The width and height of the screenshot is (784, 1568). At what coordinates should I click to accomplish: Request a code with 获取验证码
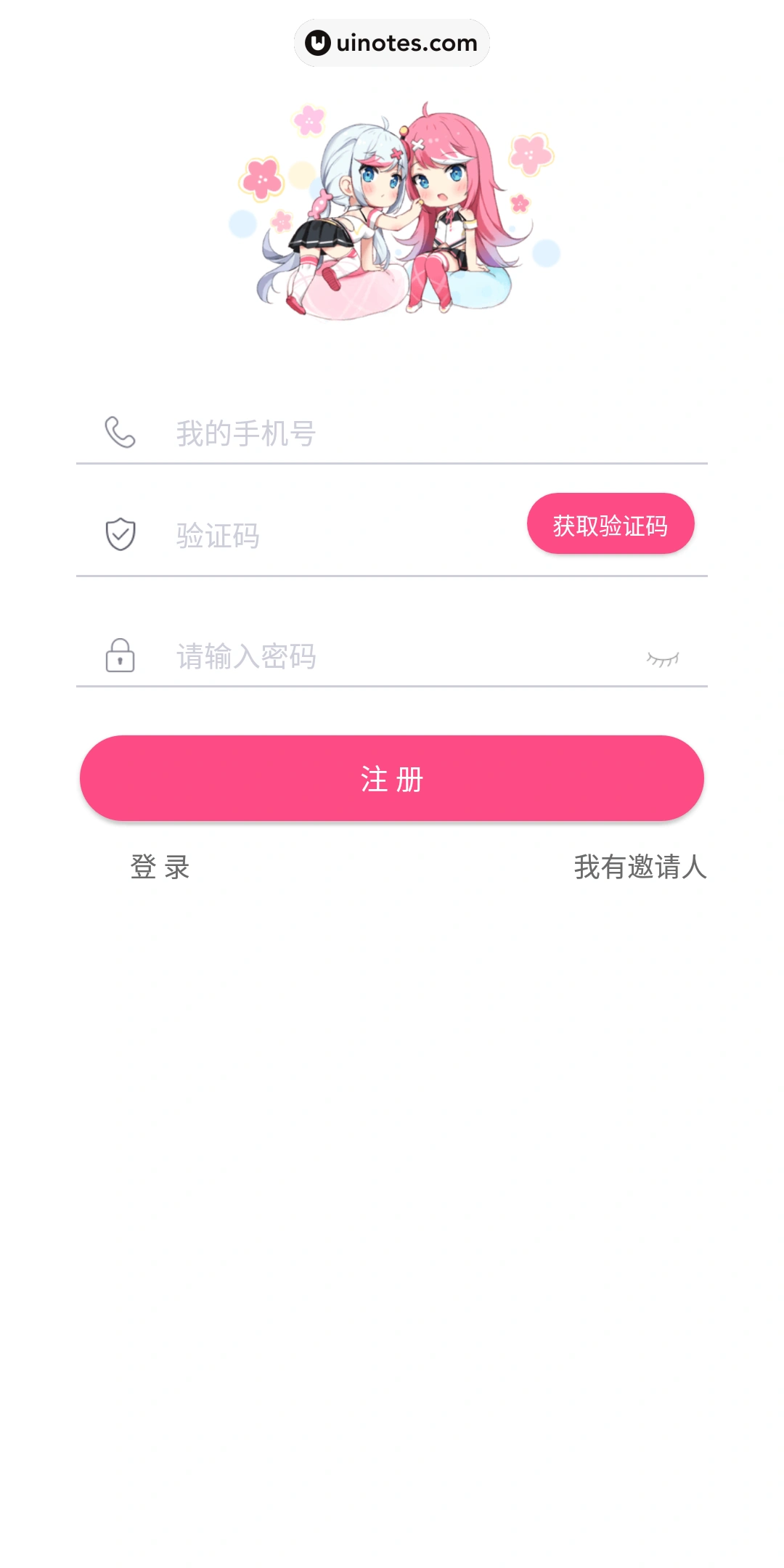[611, 524]
